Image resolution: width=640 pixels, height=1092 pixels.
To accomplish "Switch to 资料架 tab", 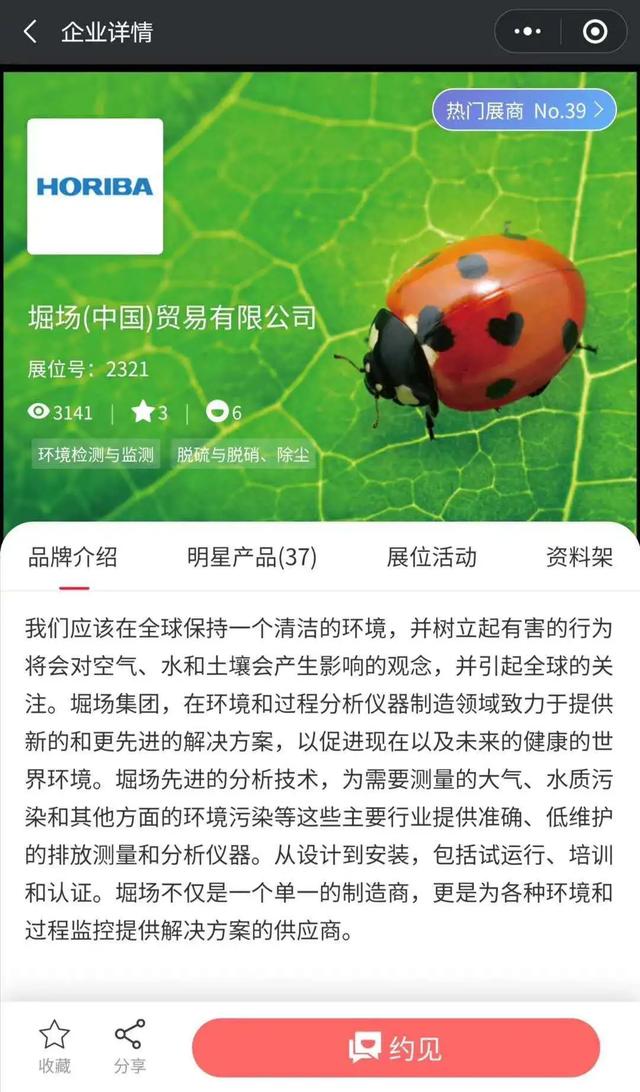I will [x=579, y=558].
